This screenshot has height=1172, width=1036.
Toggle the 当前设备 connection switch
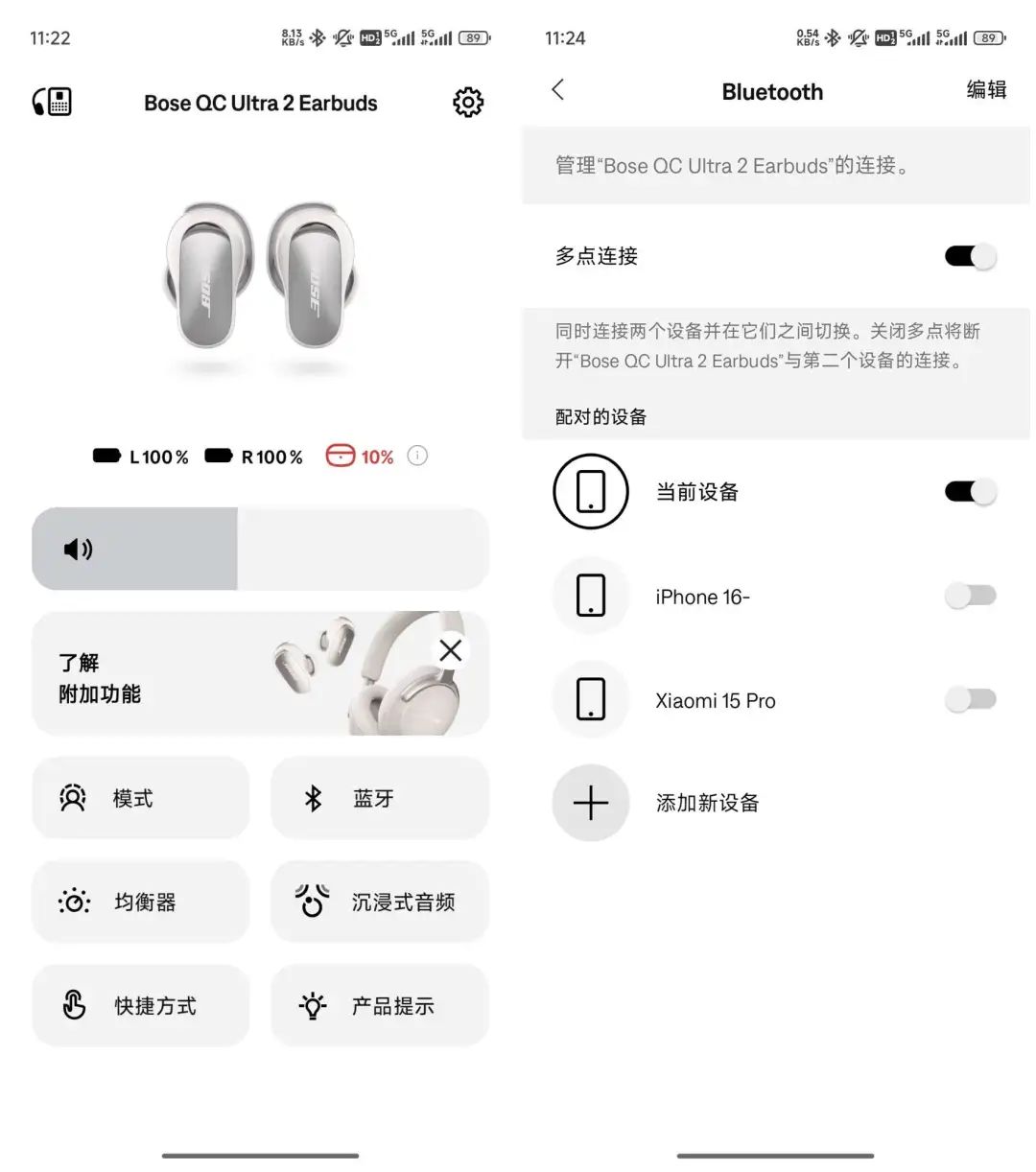coord(971,492)
